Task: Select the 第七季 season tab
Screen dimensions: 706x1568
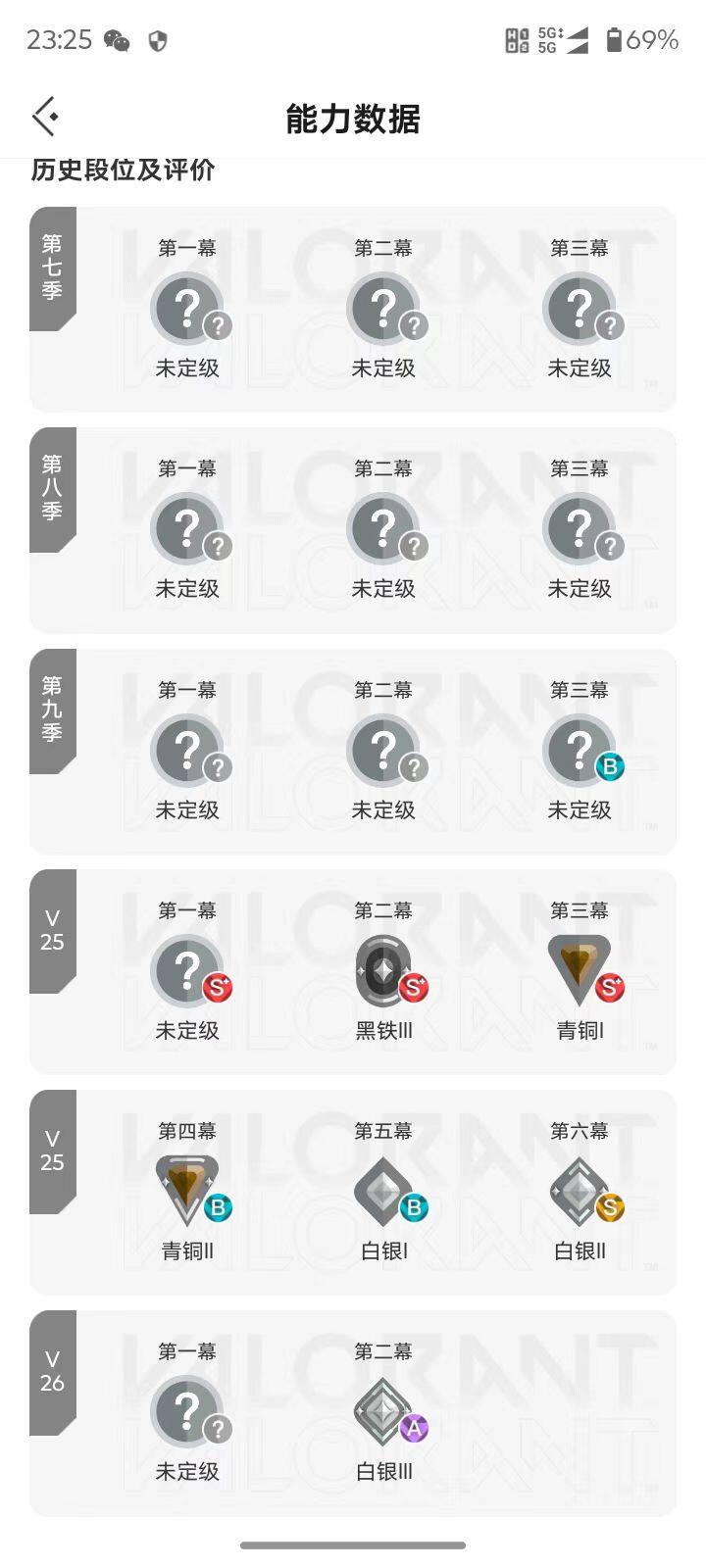Action: click(52, 267)
